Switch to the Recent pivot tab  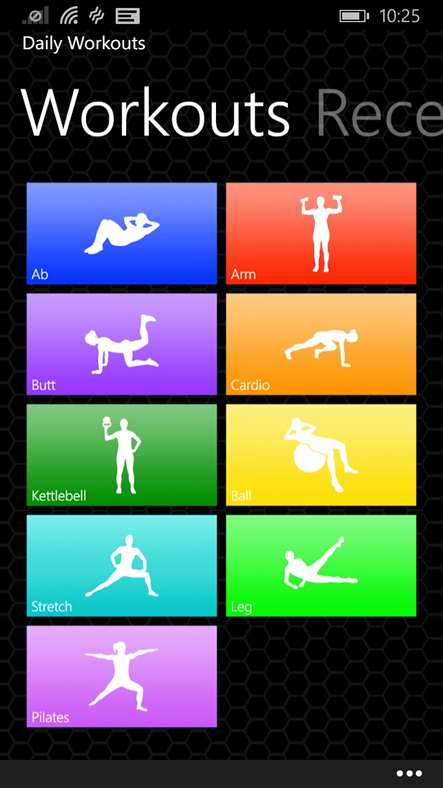(379, 113)
